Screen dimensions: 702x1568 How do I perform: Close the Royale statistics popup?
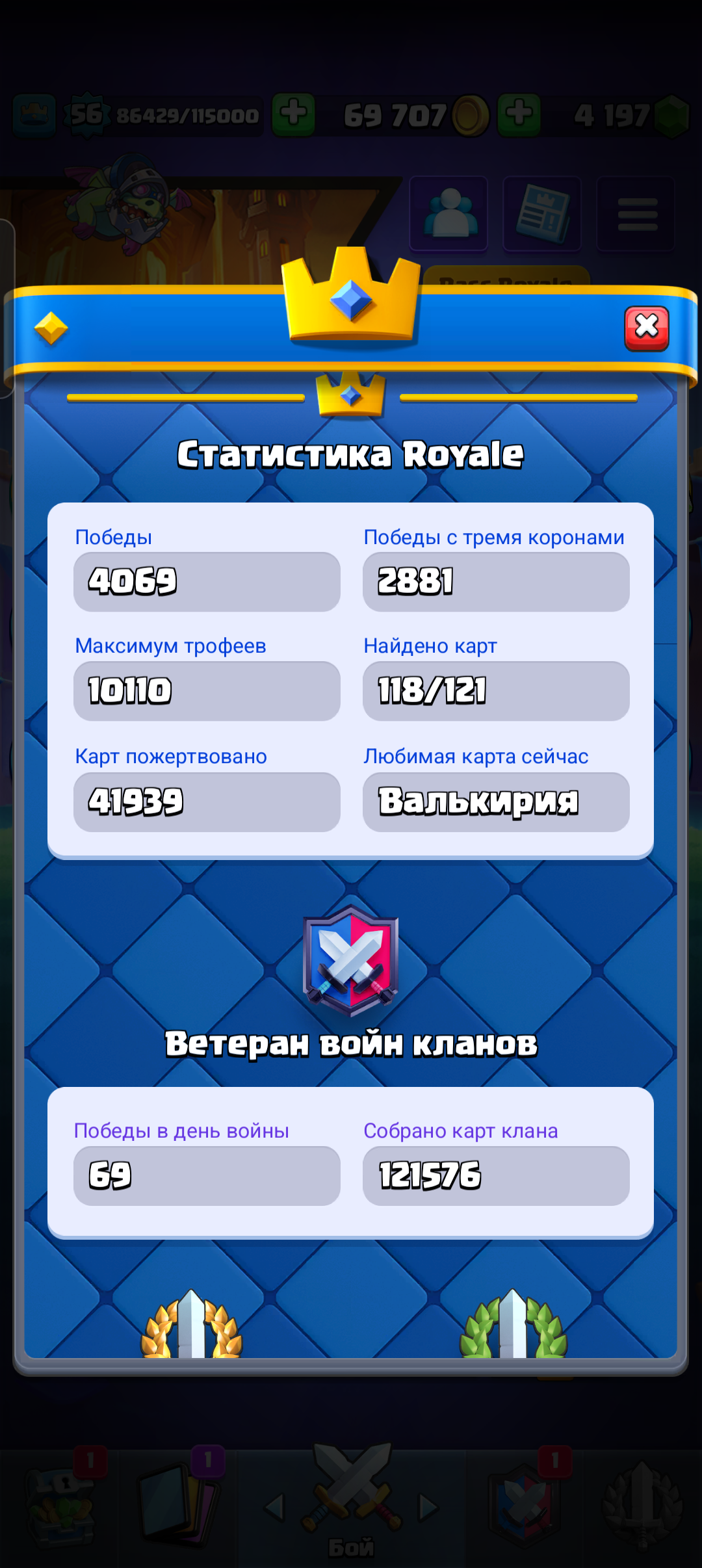(646, 328)
